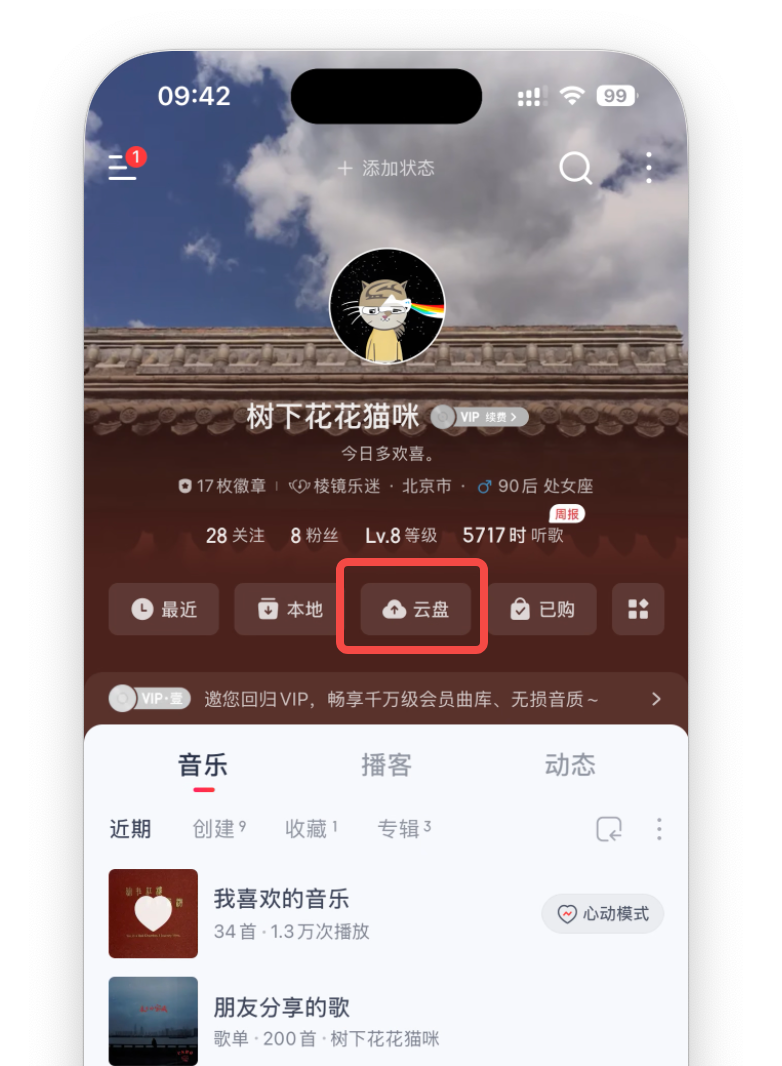Screen dimensions: 782x1066
Task: Switch to the 动态 tab
Action: pos(570,765)
